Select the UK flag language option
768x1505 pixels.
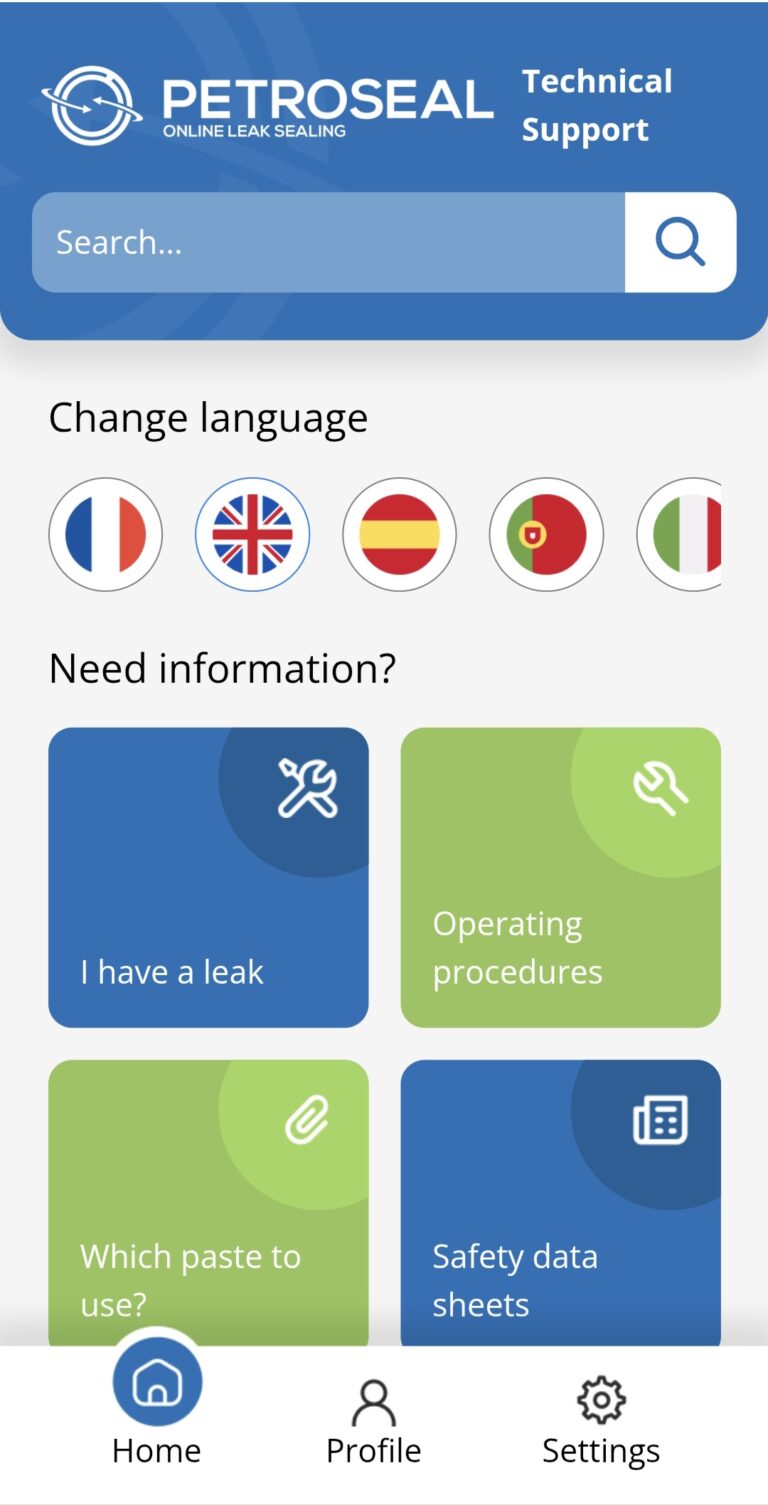click(252, 533)
